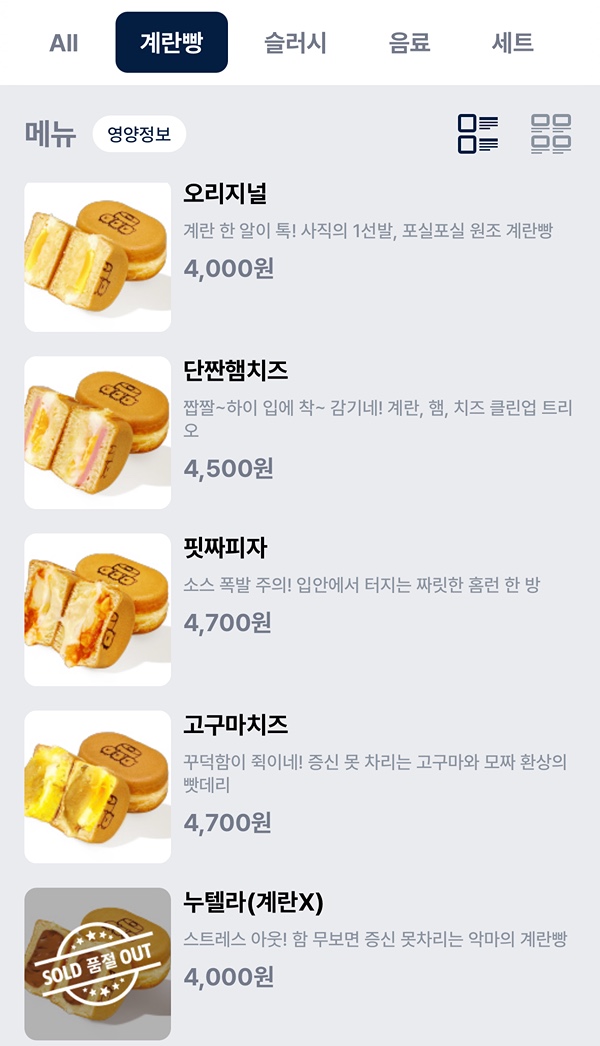Show the 세트 menu tab

tap(513, 43)
